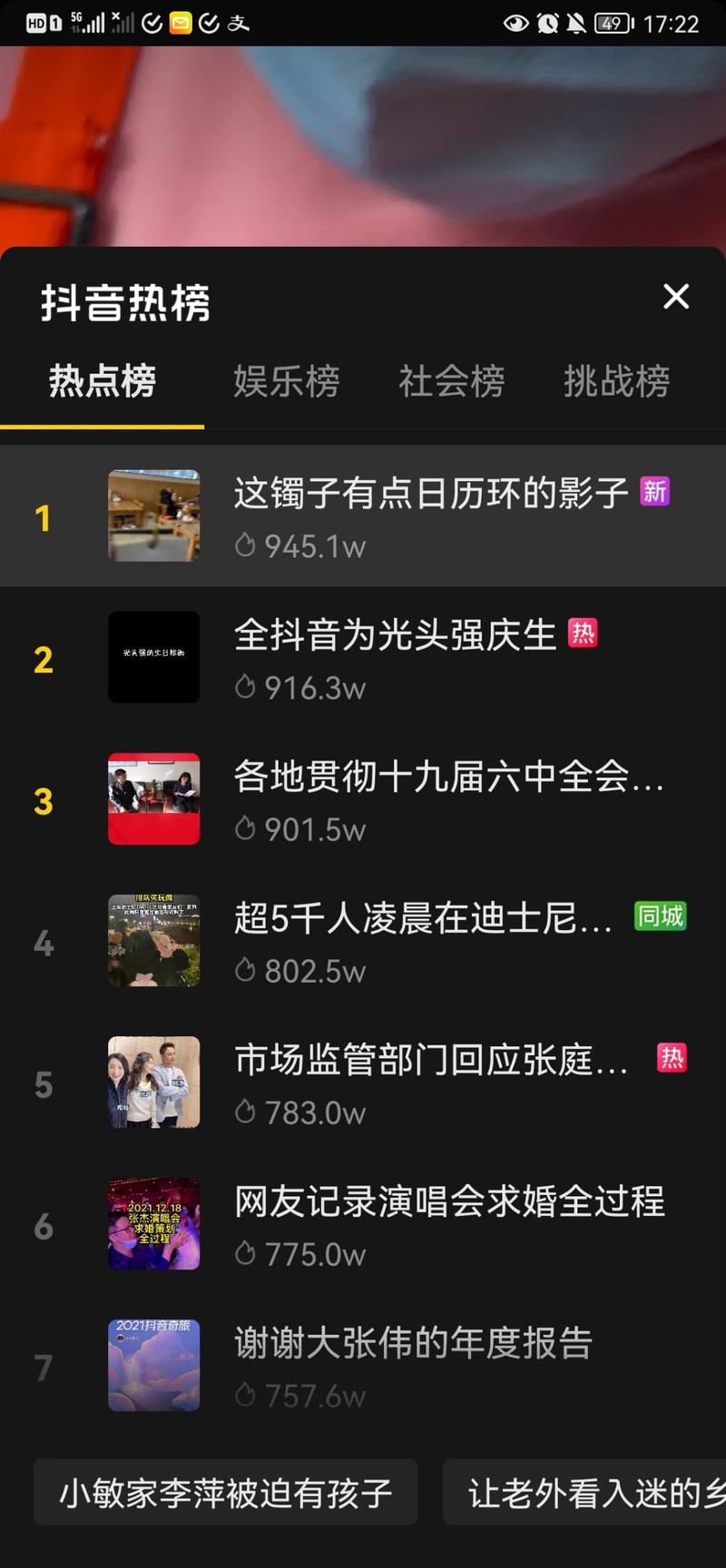This screenshot has width=726, height=1568.
Task: Click the do-not-disturb bell icon in status bar
Action: pos(575,23)
